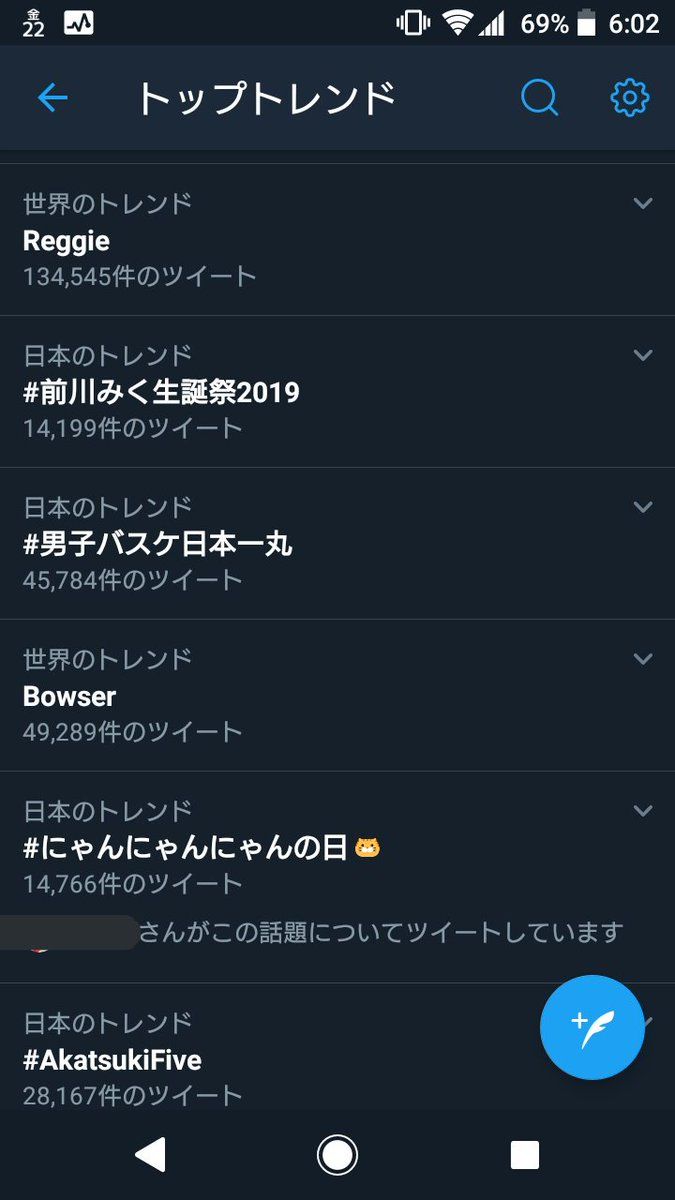This screenshot has height=1200, width=675.
Task: Open #男子バスケ日本一丸 trend
Action: point(158,544)
